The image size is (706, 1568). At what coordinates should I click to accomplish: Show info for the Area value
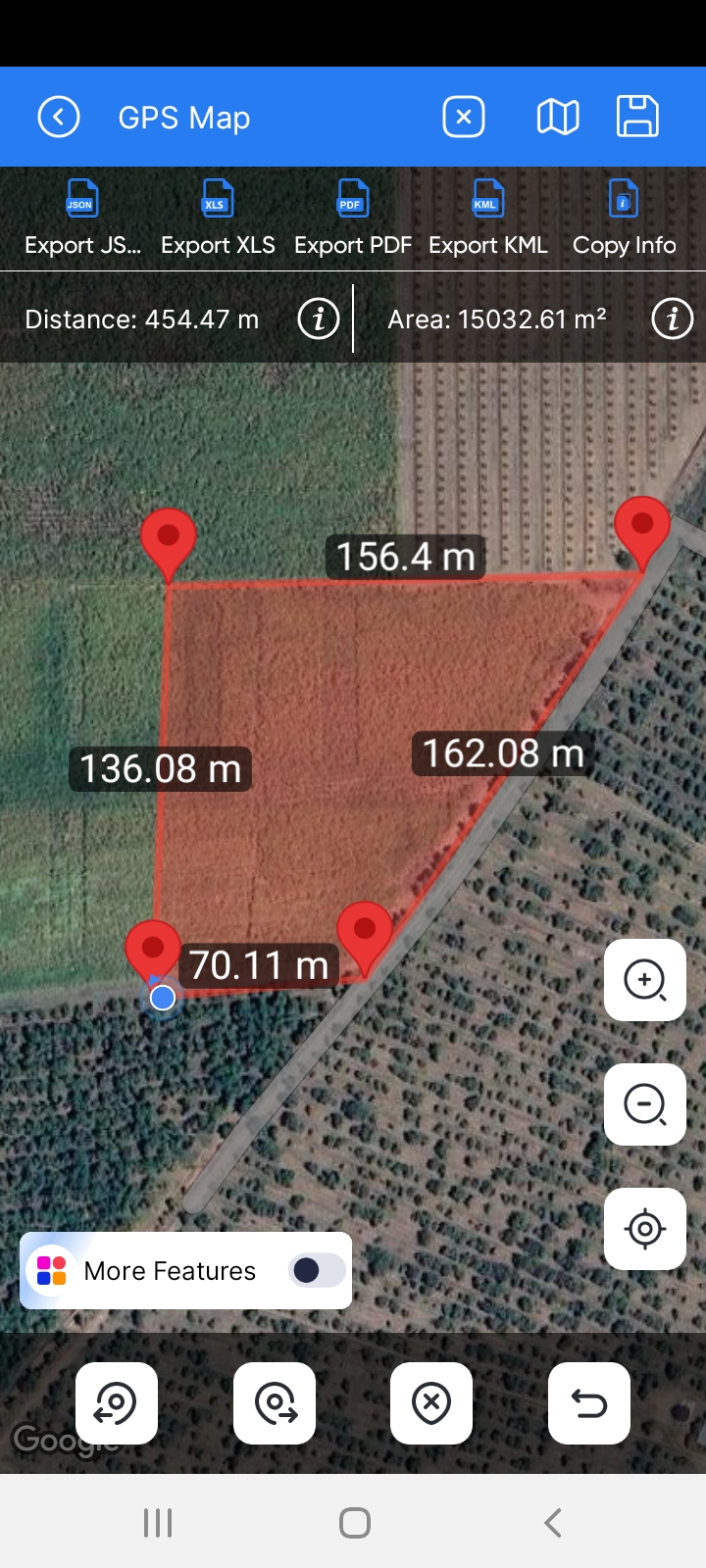673,319
